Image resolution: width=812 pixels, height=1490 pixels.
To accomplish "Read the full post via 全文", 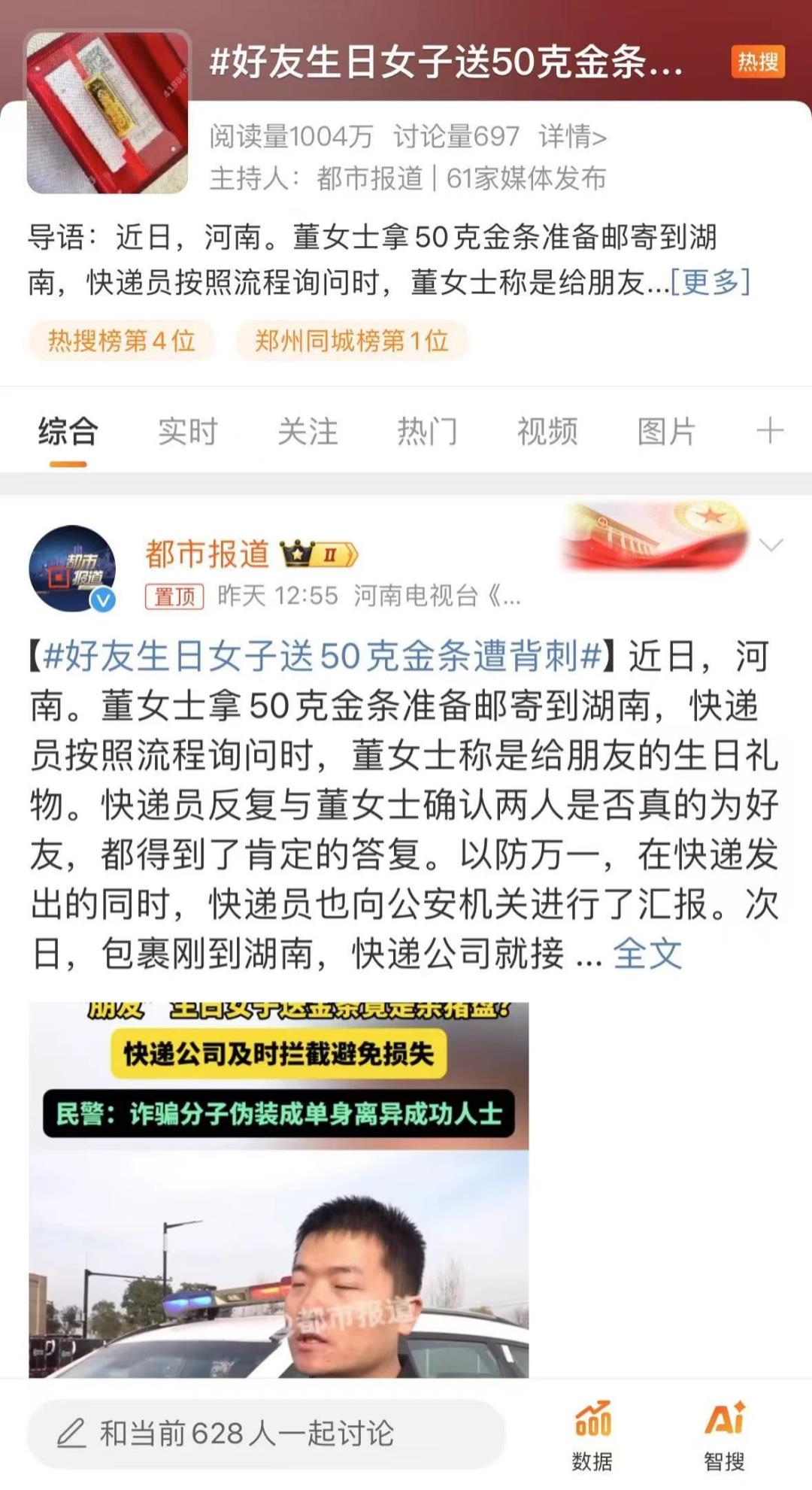I will tap(647, 954).
